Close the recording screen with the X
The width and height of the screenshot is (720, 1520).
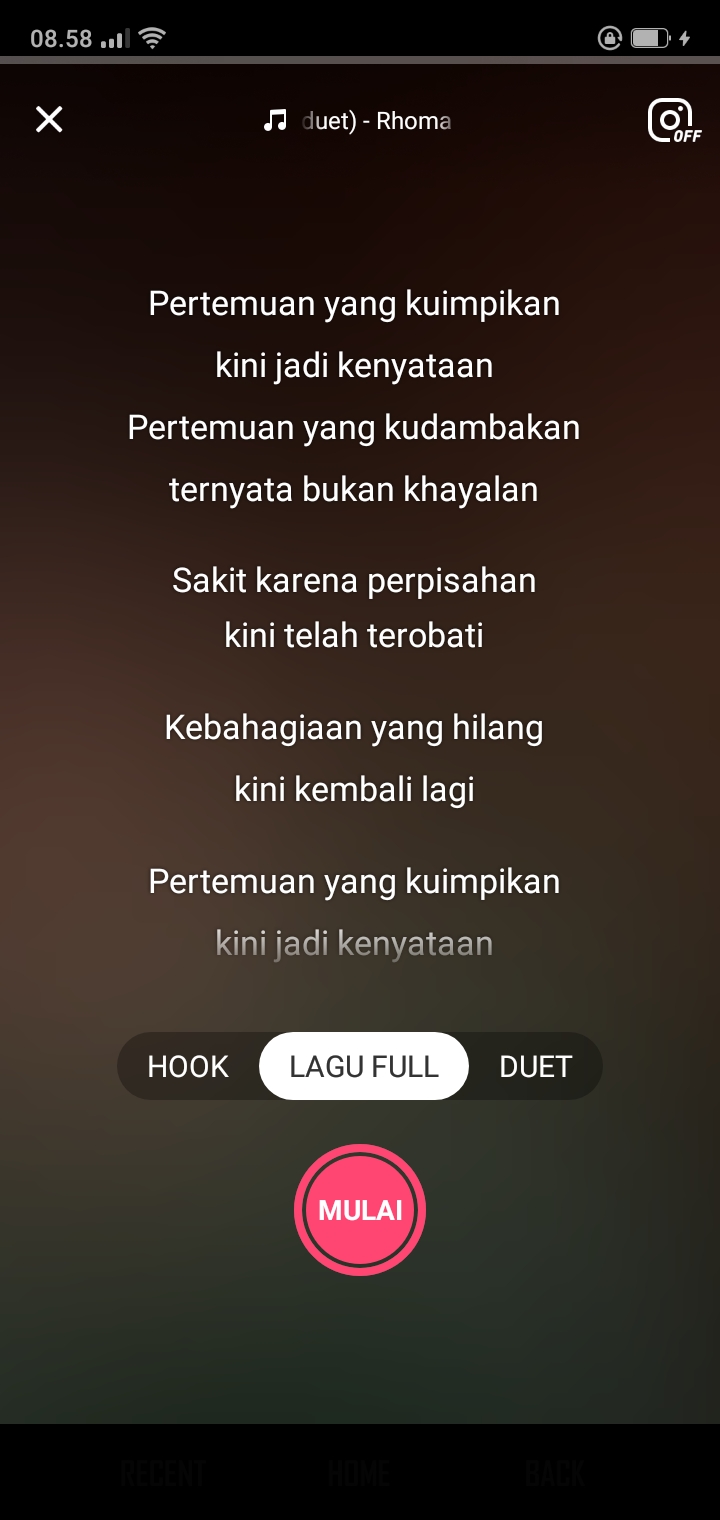coord(47,119)
